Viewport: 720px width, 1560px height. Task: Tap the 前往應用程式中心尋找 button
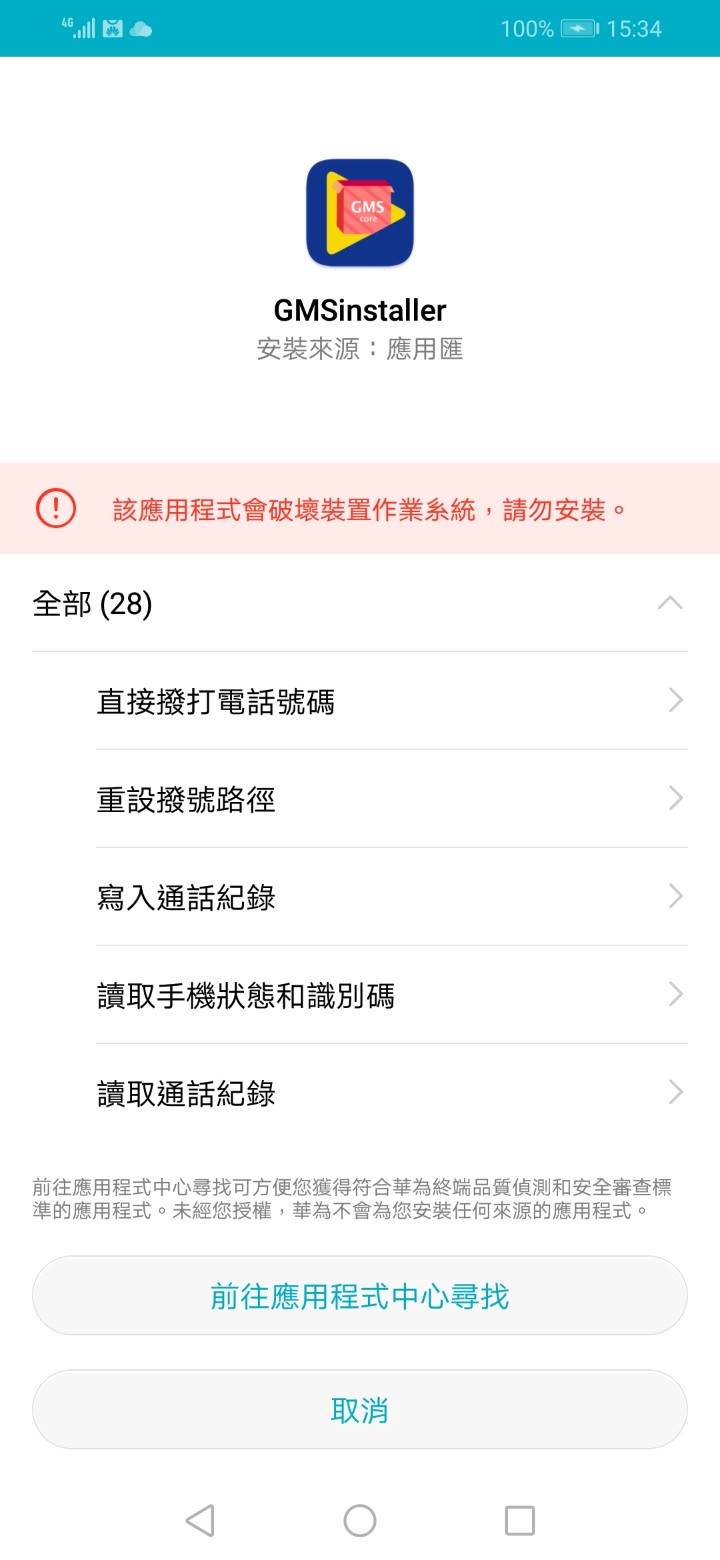(360, 1296)
